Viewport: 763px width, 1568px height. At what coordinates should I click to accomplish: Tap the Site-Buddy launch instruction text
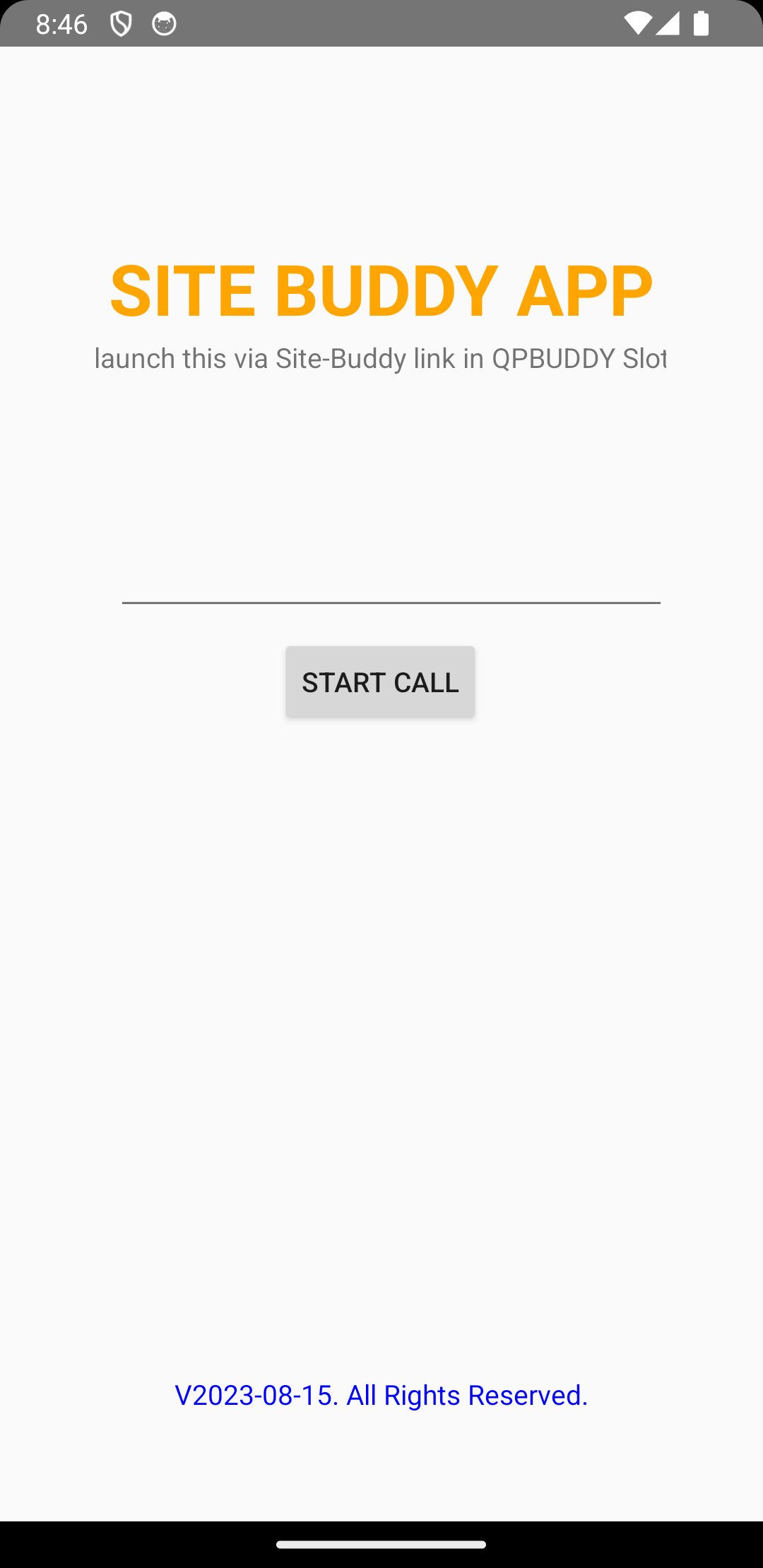381,359
